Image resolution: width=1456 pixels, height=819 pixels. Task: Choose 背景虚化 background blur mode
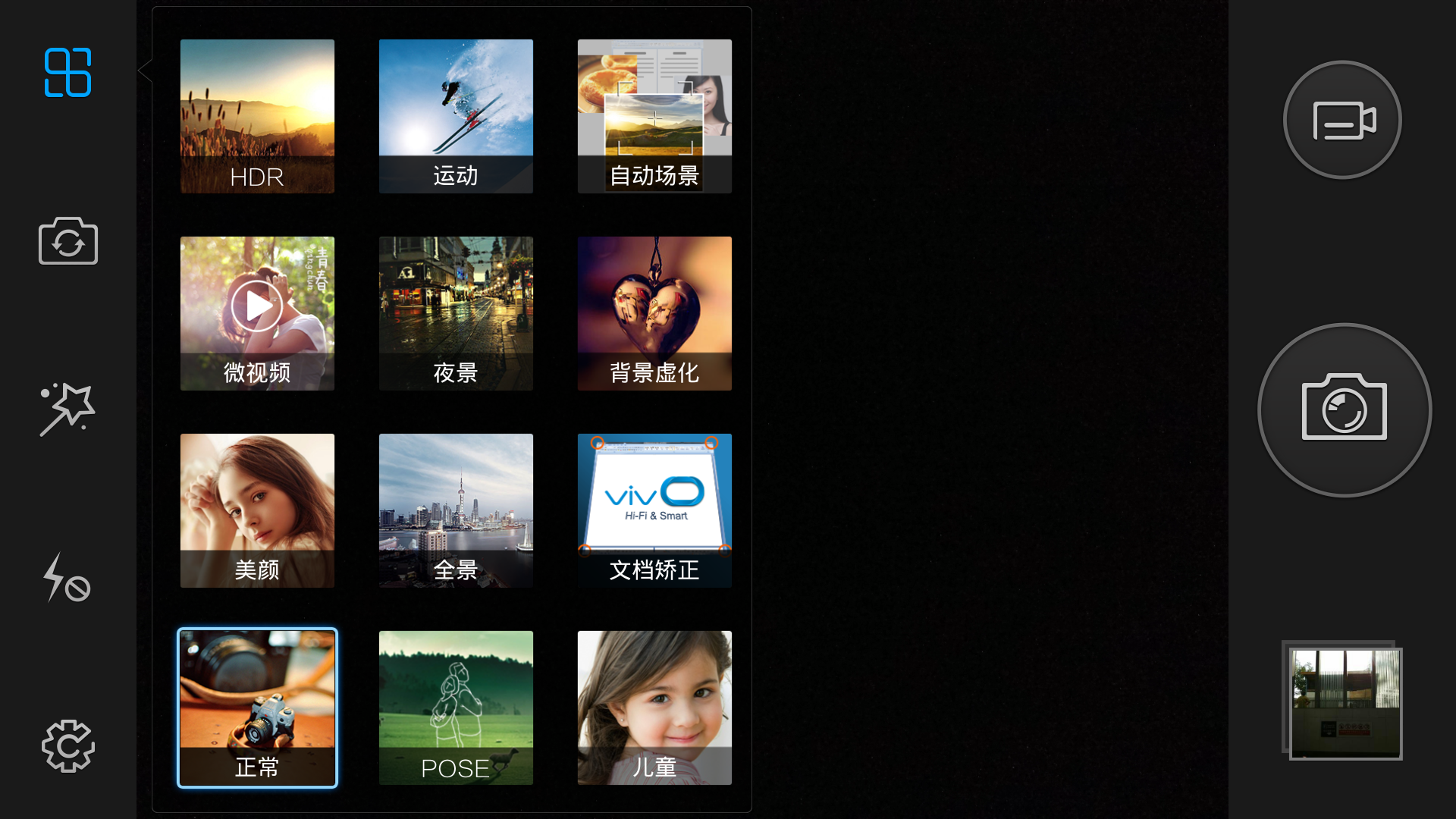click(654, 313)
